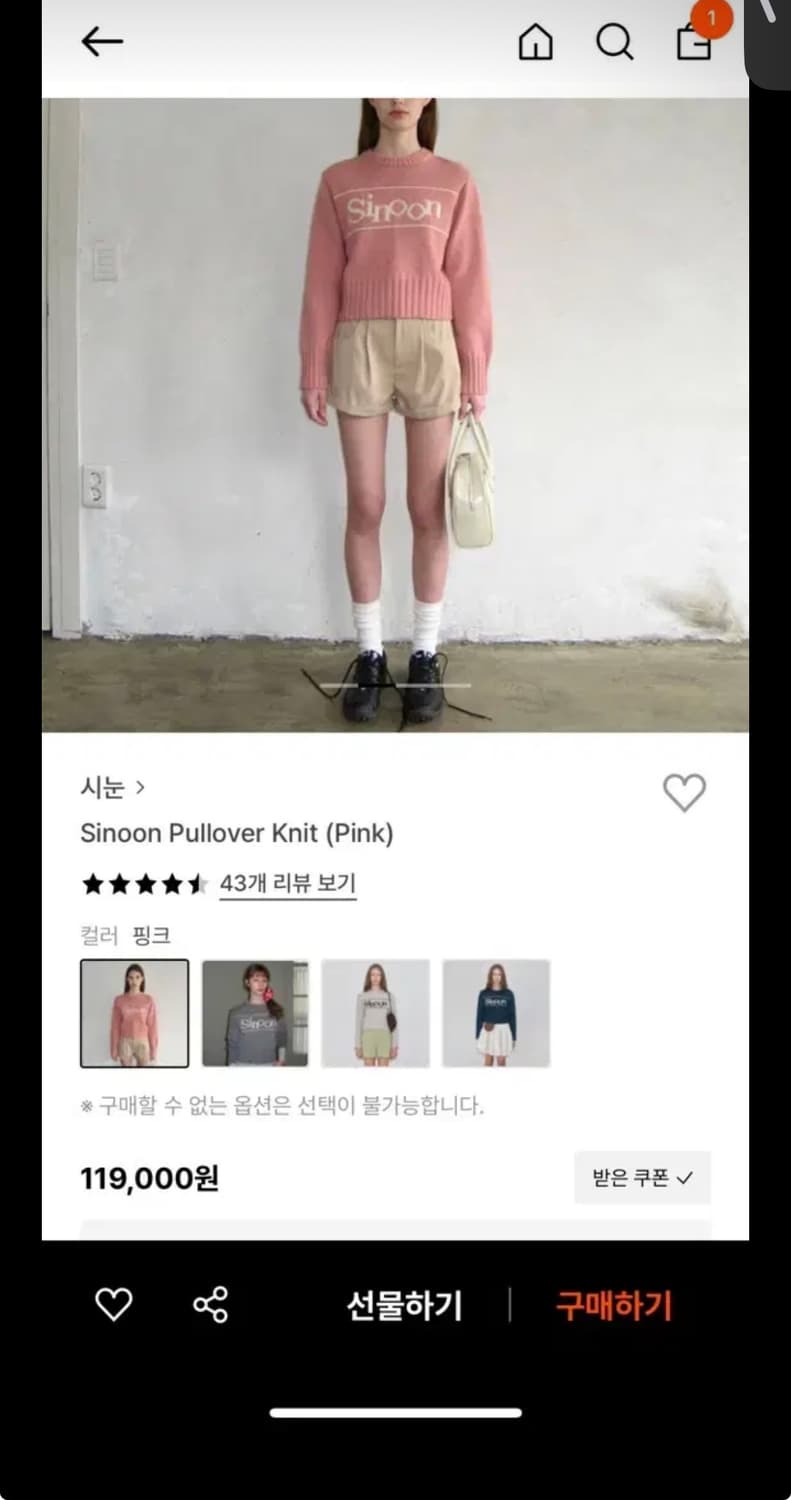Select the navy knit color swatch

pos(497,1012)
